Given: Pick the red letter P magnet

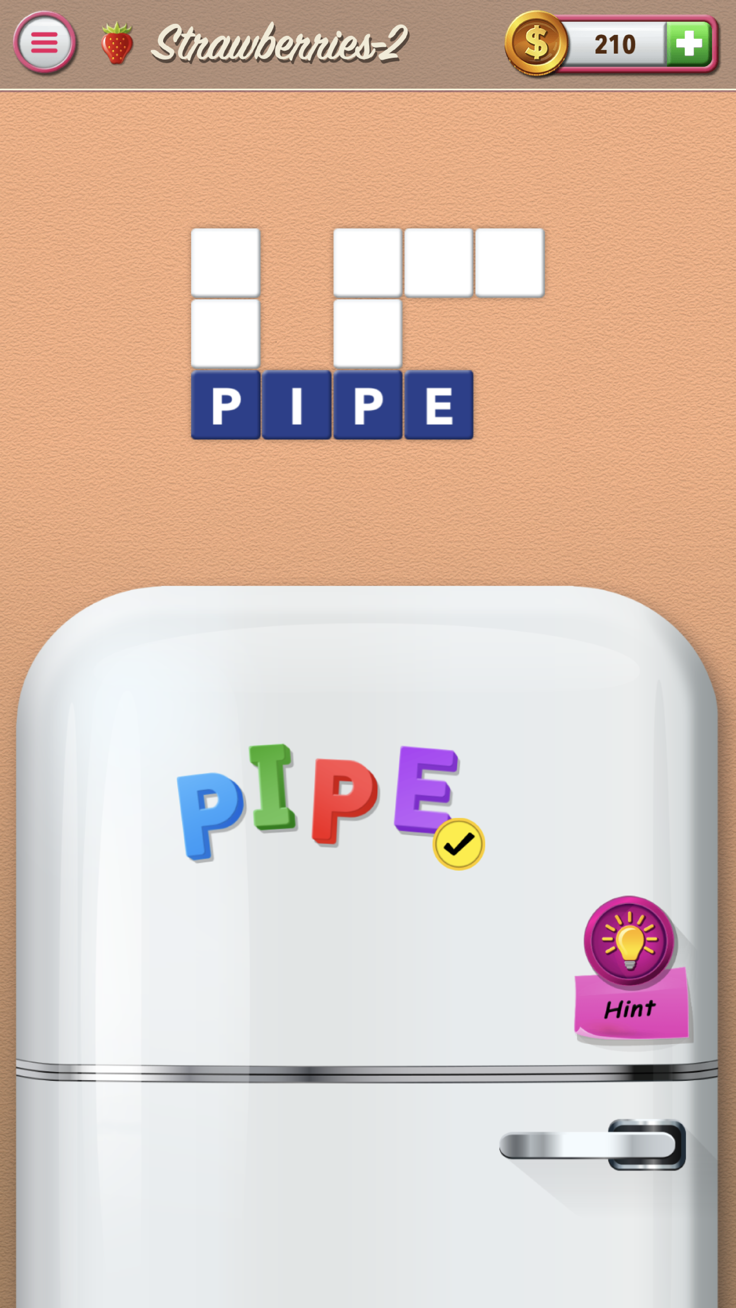Looking at the screenshot, I should 343,801.
